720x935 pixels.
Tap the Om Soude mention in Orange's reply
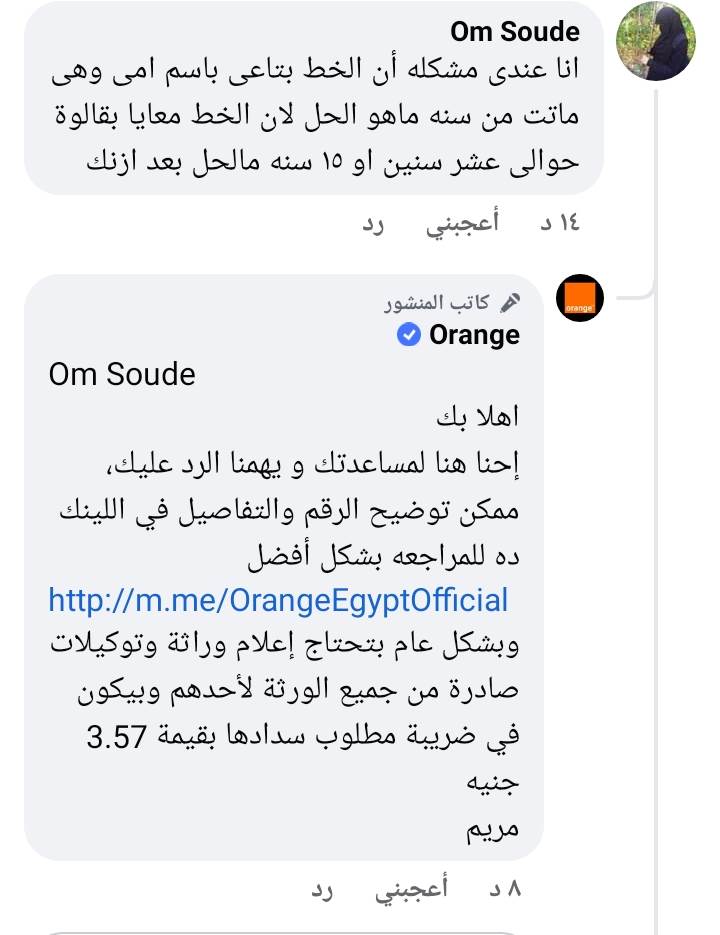click(x=122, y=375)
